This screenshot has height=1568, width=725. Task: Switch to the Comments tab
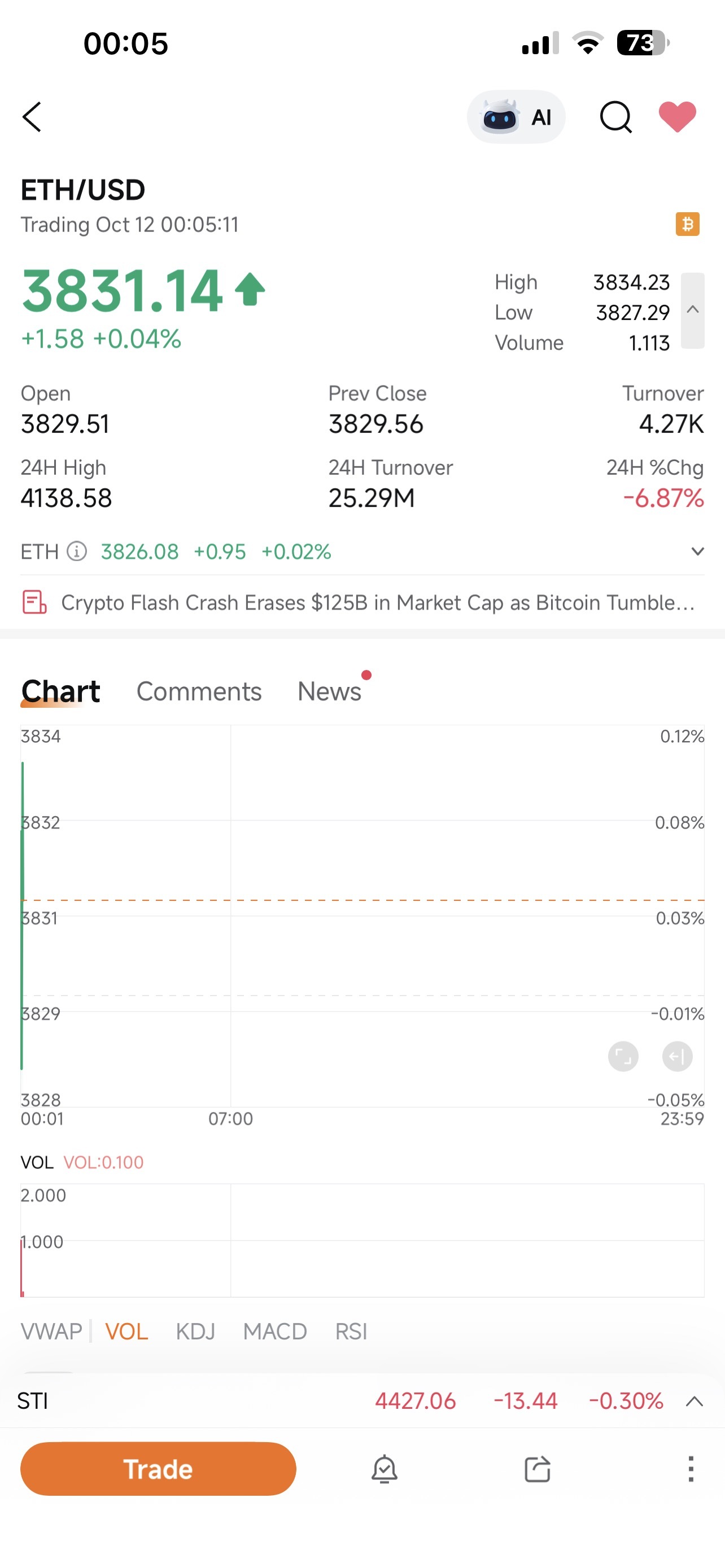pos(199,691)
